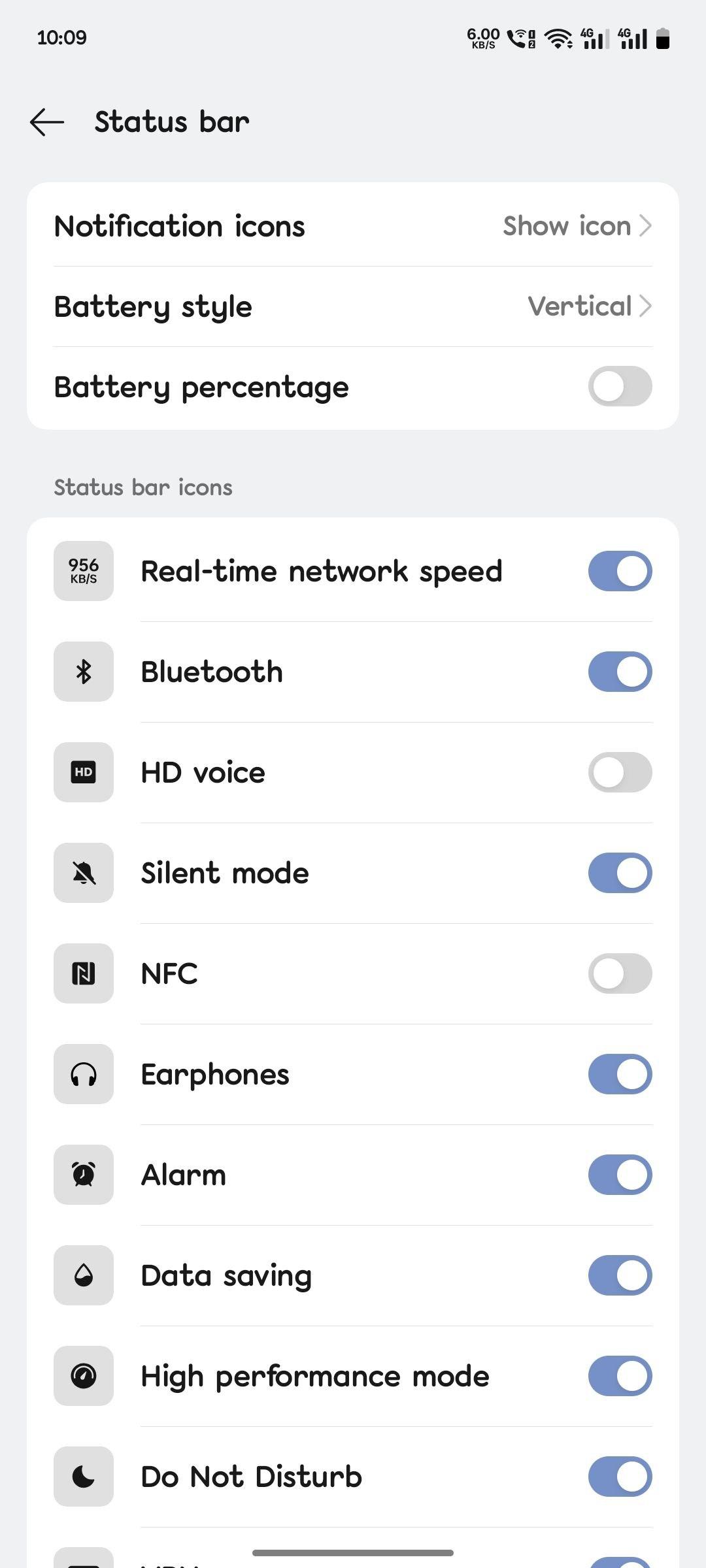The height and width of the screenshot is (1568, 706).
Task: Open Notification icons setting
Action: coord(353,225)
